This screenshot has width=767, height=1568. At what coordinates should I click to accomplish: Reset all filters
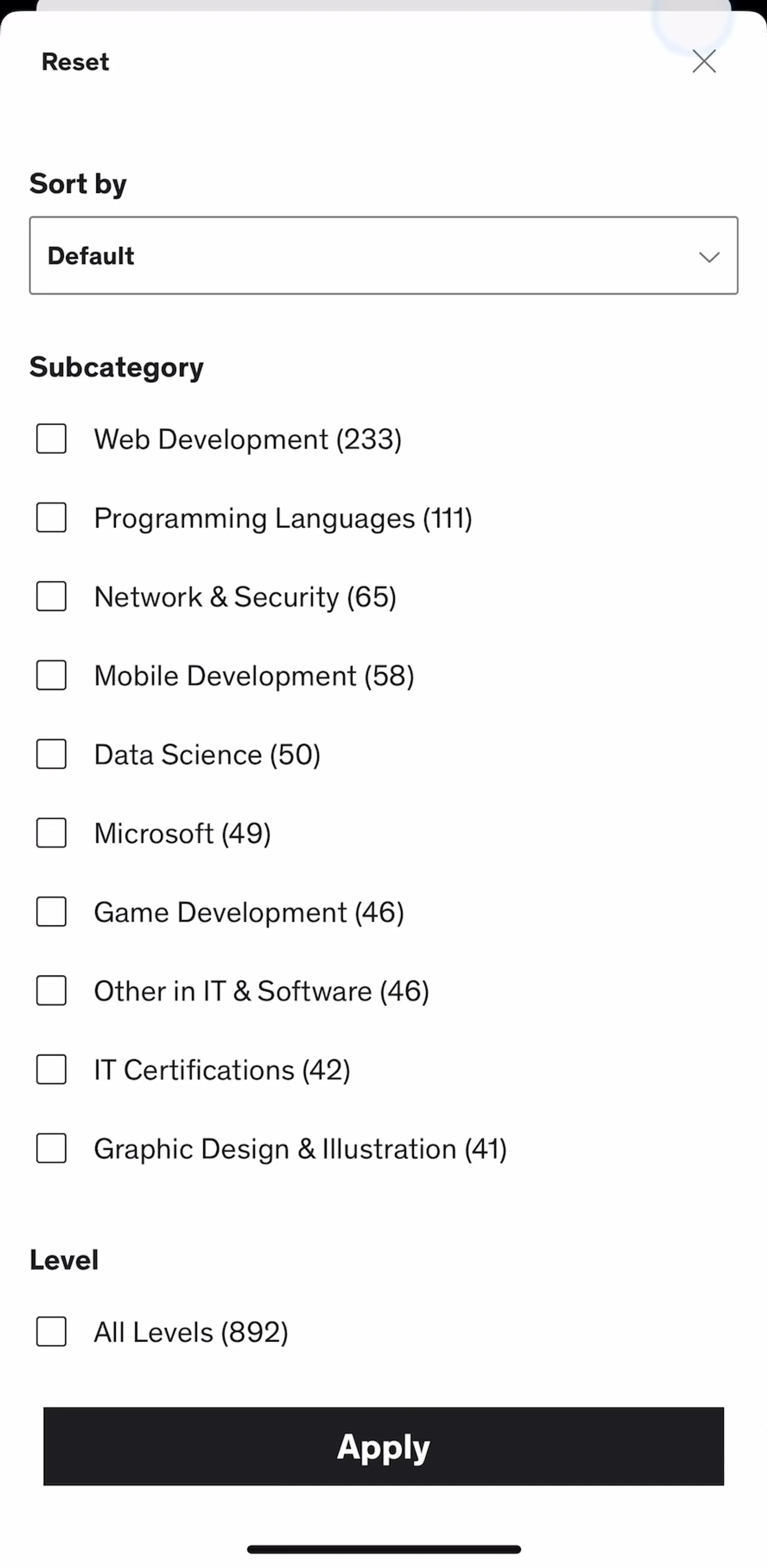pyautogui.click(x=75, y=62)
